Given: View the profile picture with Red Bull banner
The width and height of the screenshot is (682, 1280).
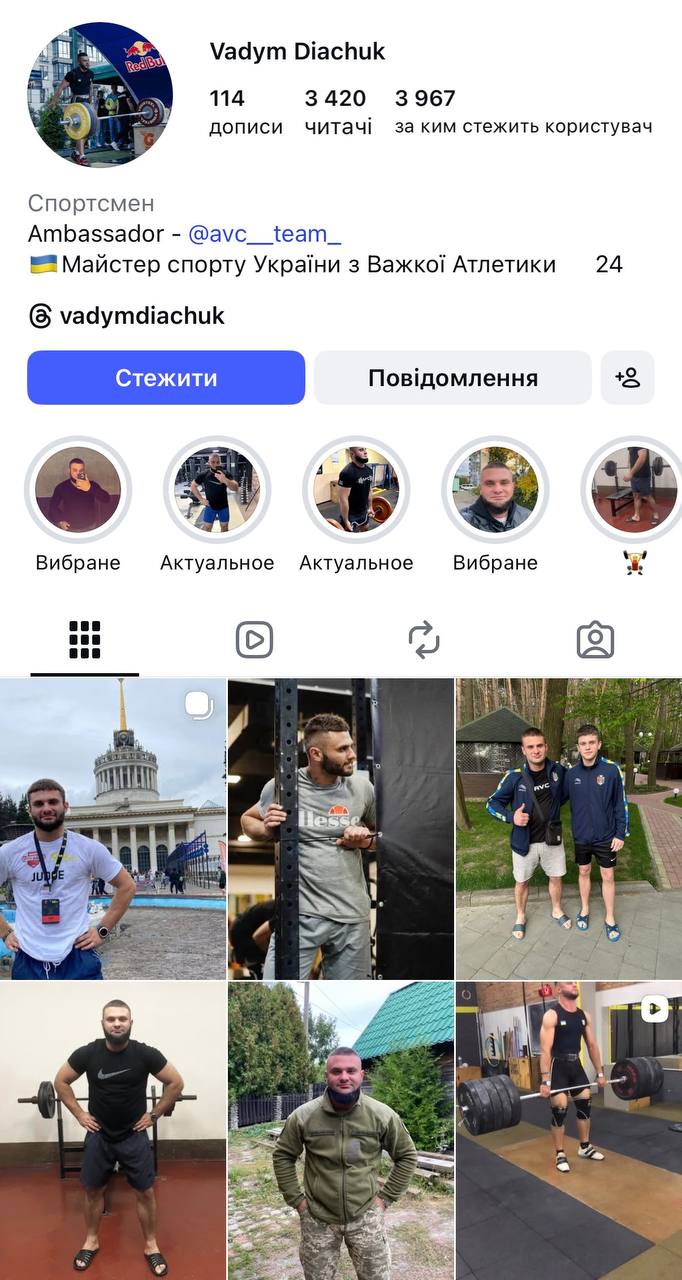Looking at the screenshot, I should (100, 94).
